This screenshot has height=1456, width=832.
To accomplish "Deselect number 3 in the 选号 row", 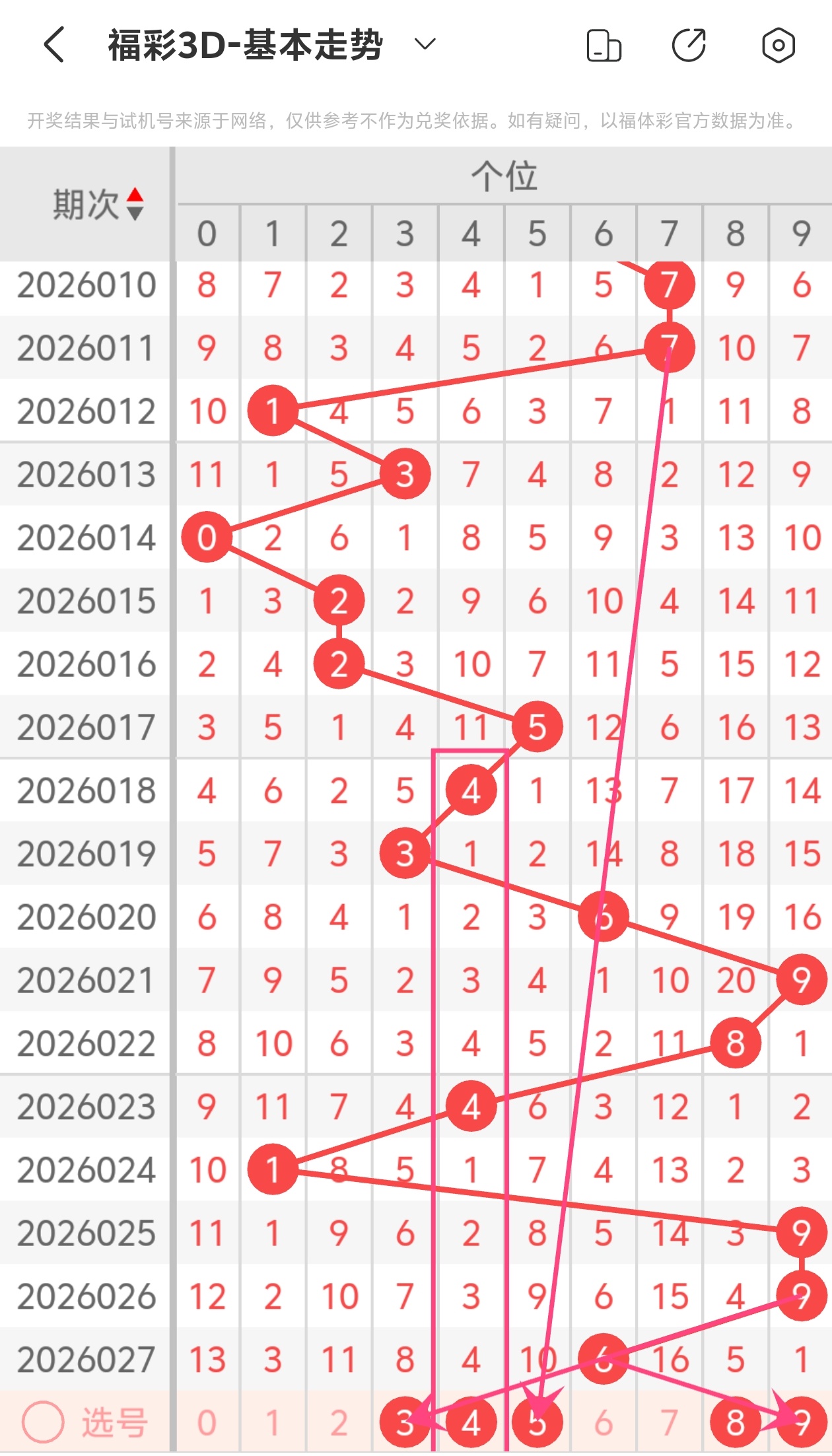I will (x=405, y=1423).
